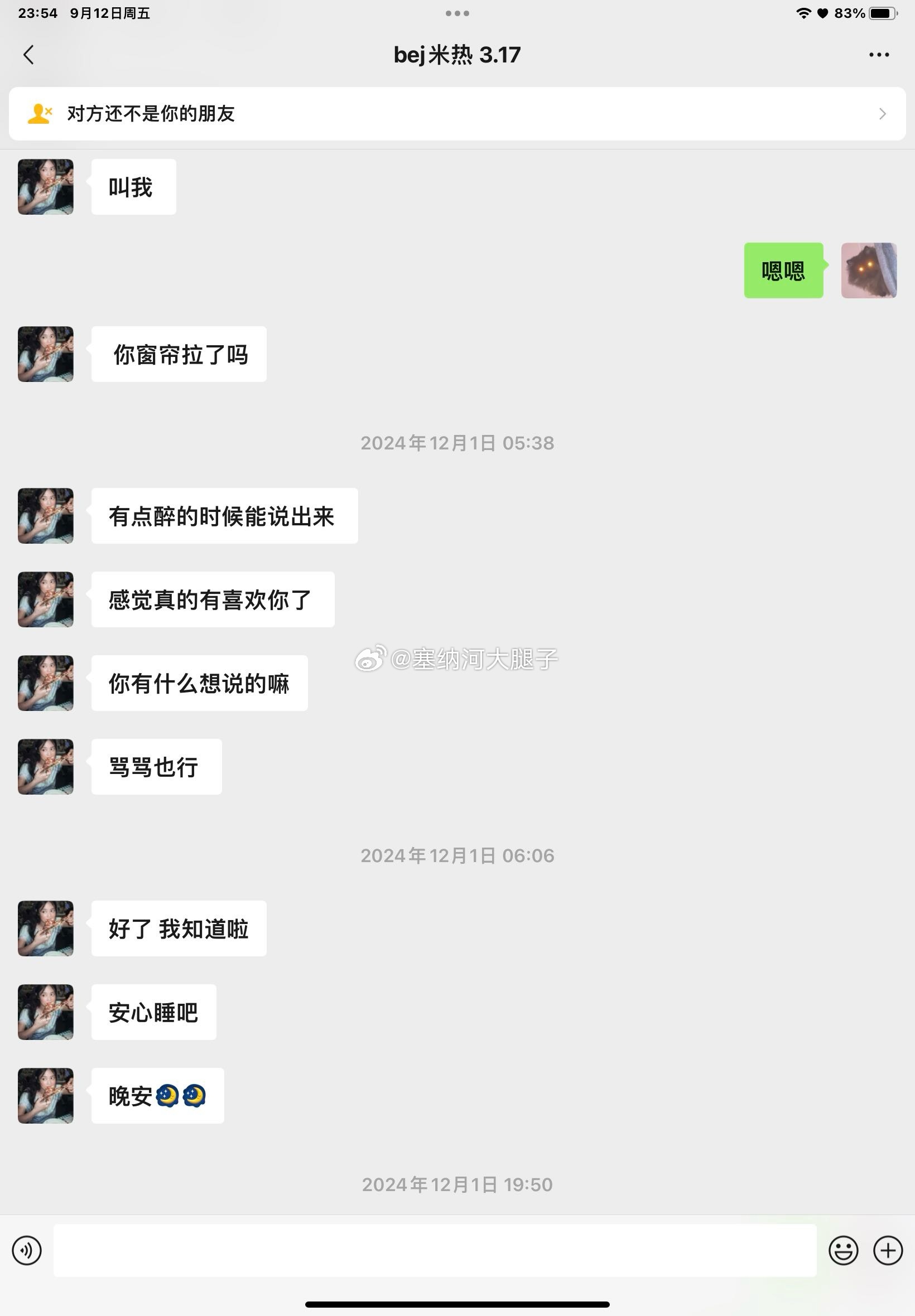This screenshot has height=1316, width=915.
Task: Go back to the chat list
Action: pyautogui.click(x=28, y=55)
